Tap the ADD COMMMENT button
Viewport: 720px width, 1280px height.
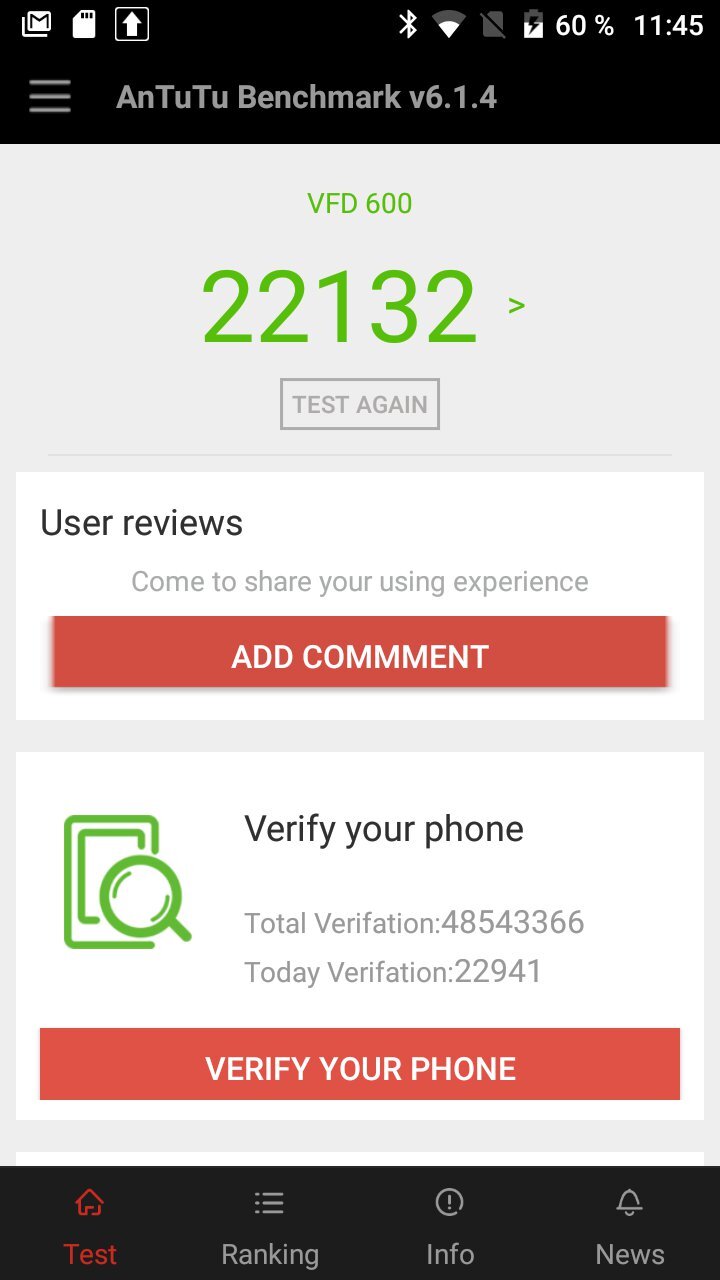[359, 655]
